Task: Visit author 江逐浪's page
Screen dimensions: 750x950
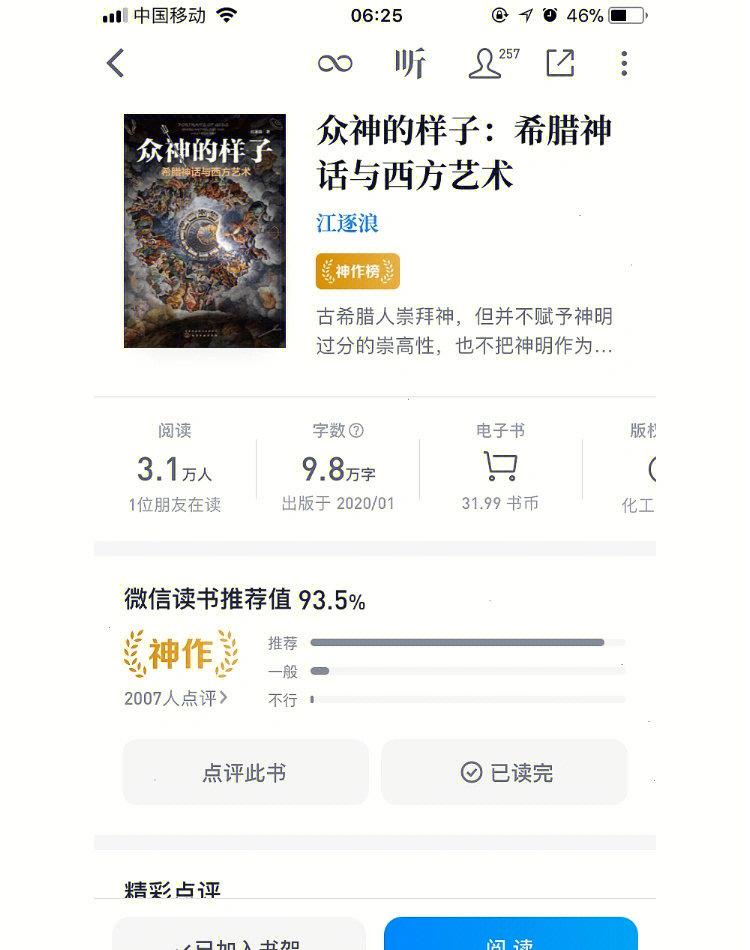Action: pos(348,223)
